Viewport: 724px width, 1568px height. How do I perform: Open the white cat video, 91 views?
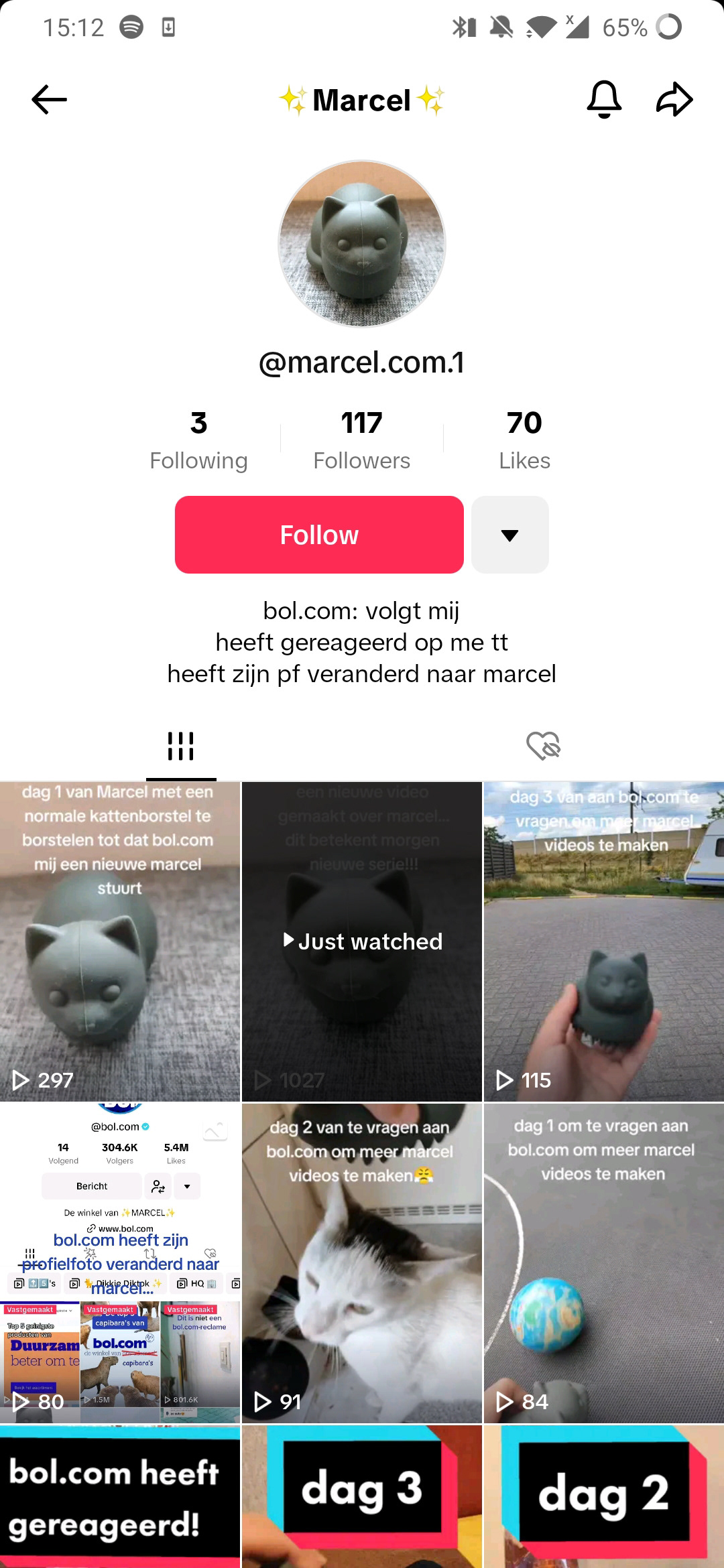click(362, 1263)
